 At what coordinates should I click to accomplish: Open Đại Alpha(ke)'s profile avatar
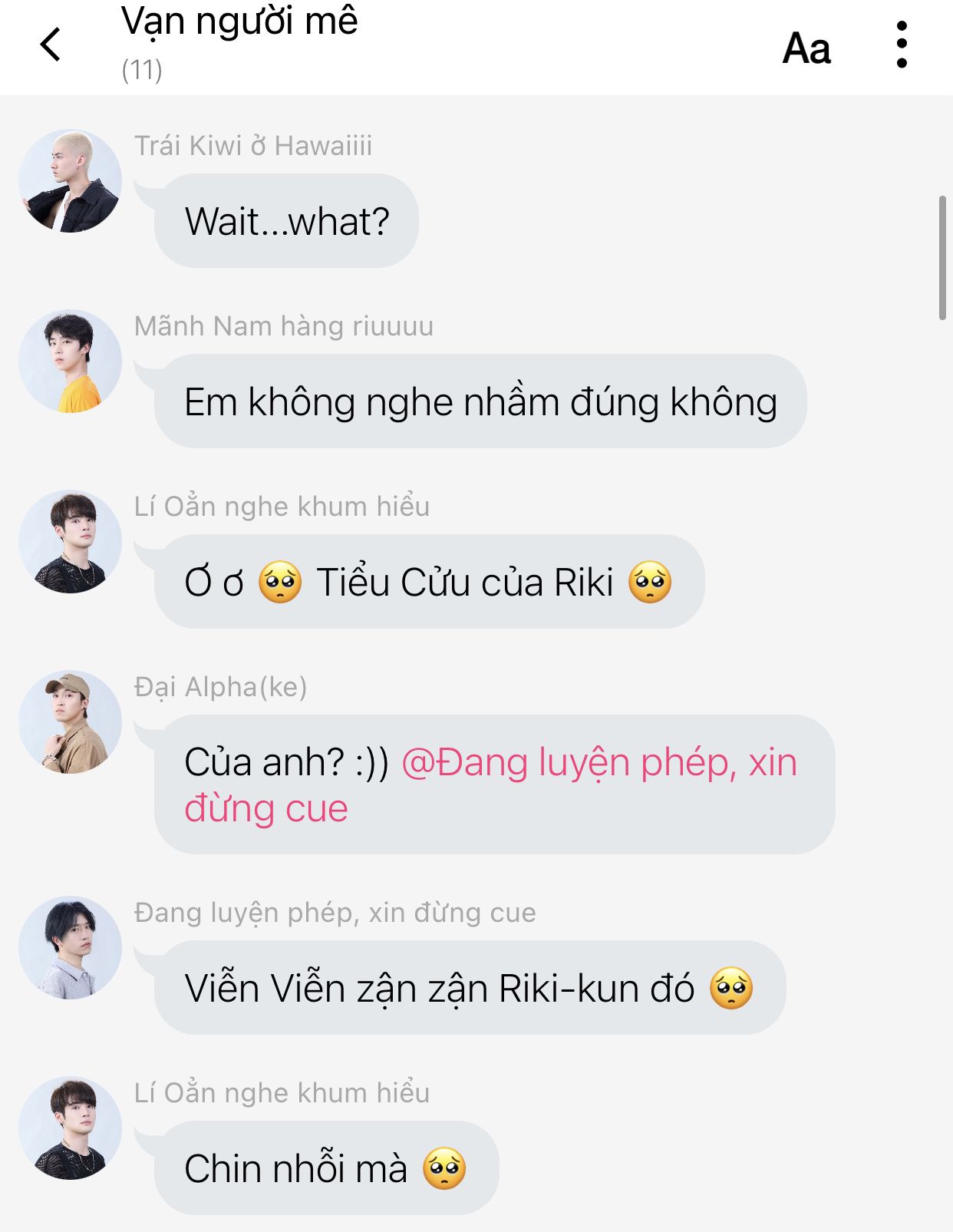(x=70, y=722)
